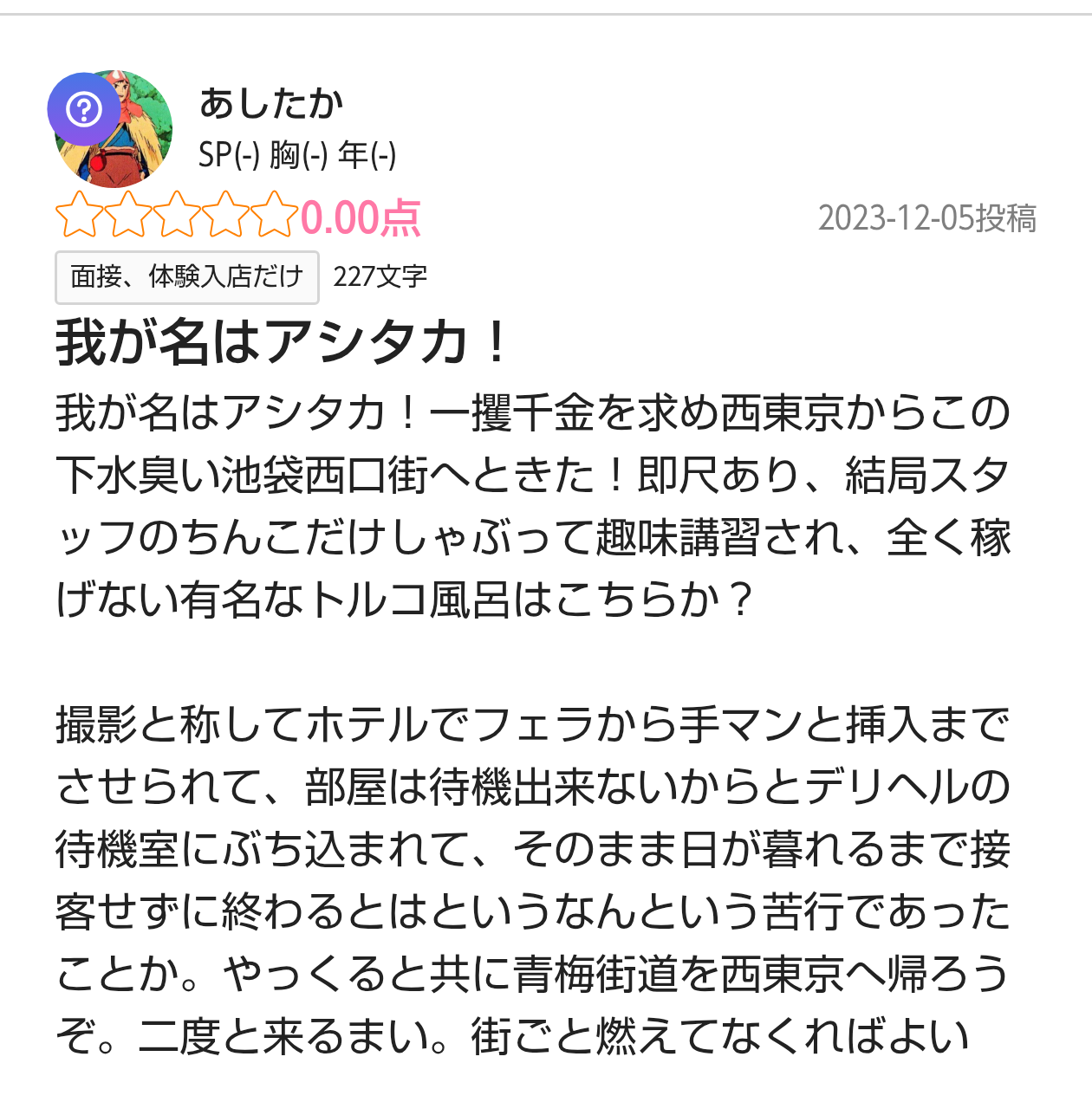
Task: Select the 面接、体験入店だけ tag
Action: [x=187, y=277]
